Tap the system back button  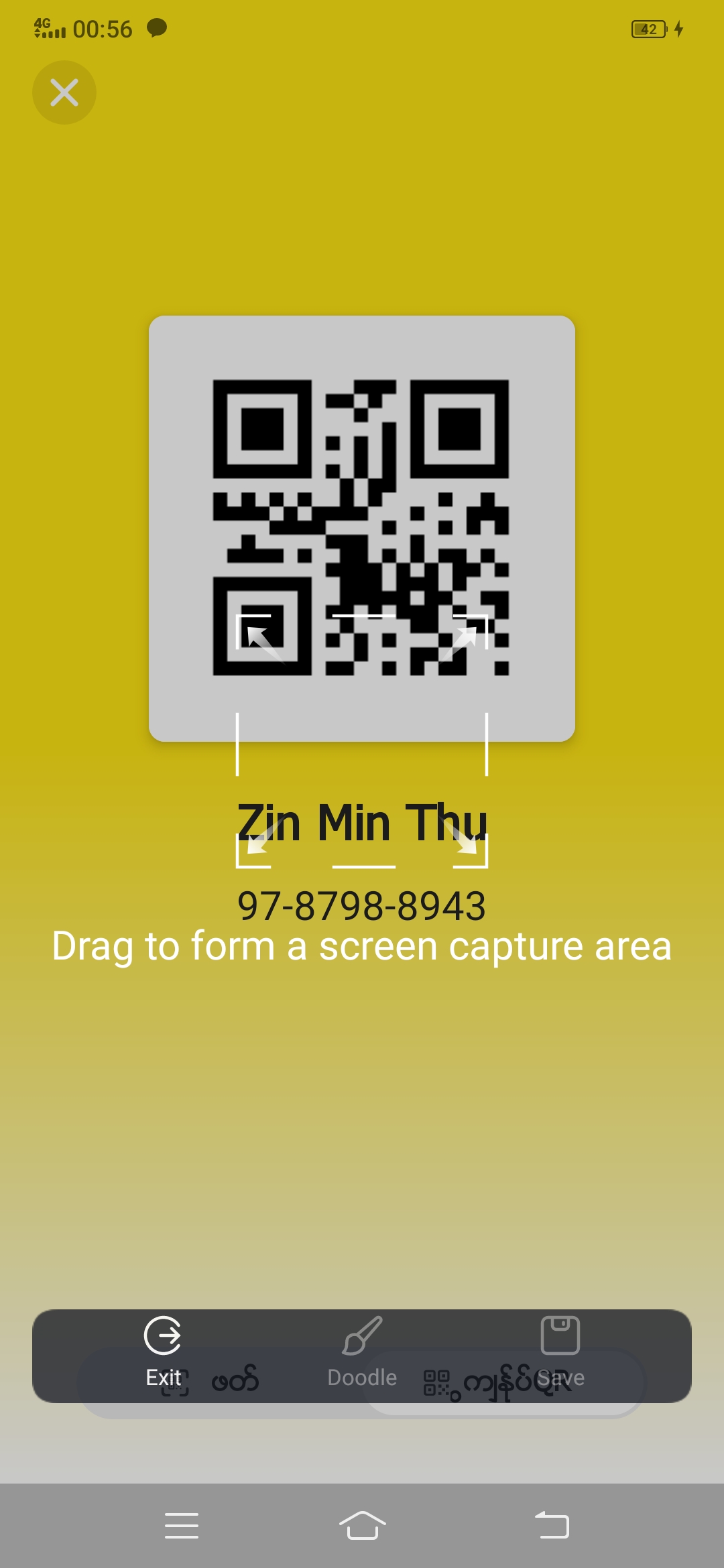pos(552,1525)
